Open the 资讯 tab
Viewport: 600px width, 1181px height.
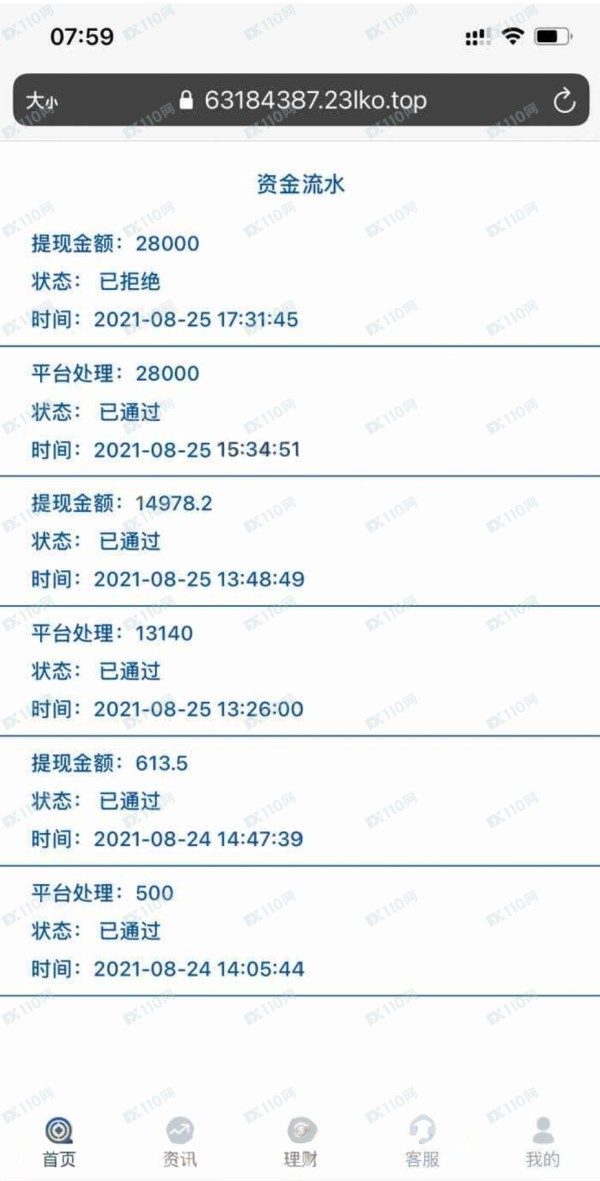coord(180,1142)
